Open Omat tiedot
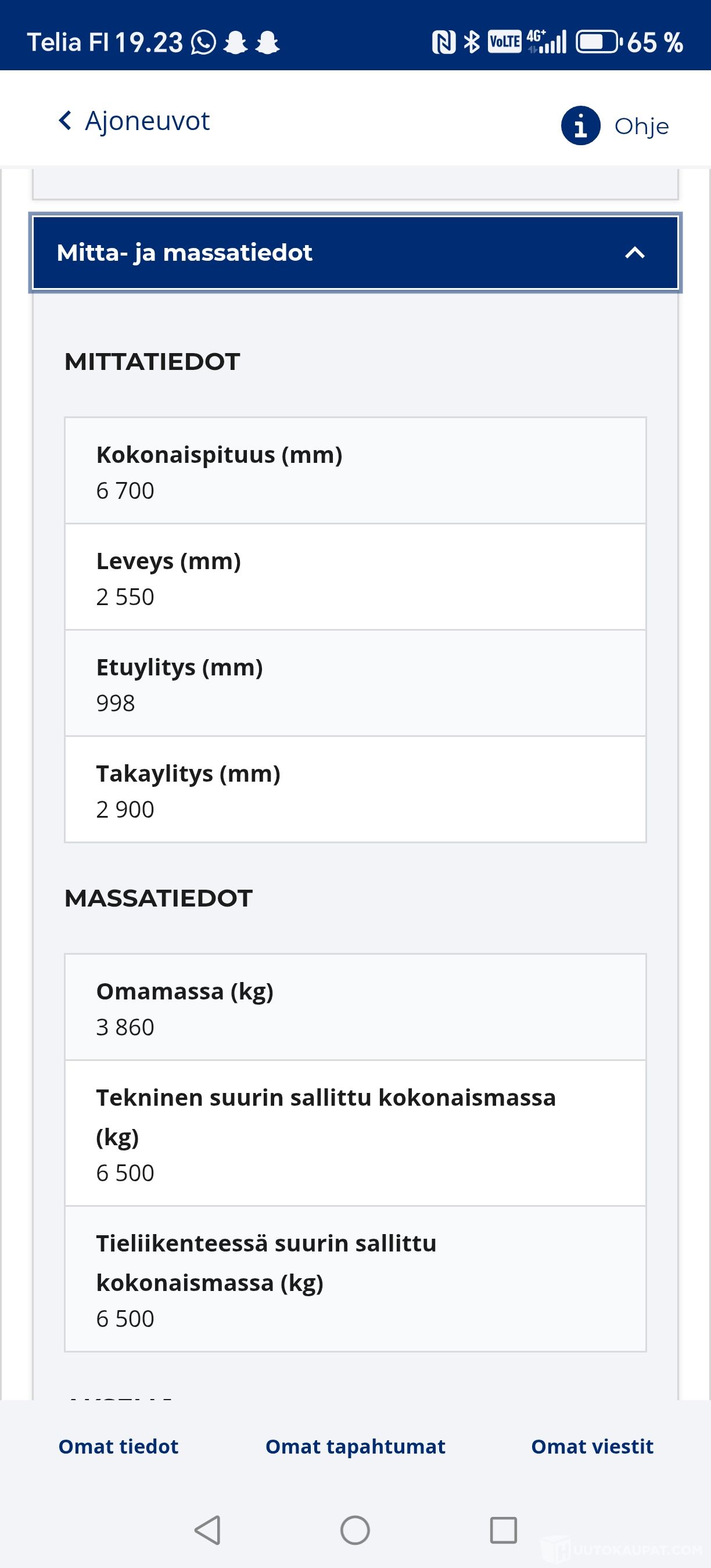711x1568 pixels. (x=118, y=1446)
